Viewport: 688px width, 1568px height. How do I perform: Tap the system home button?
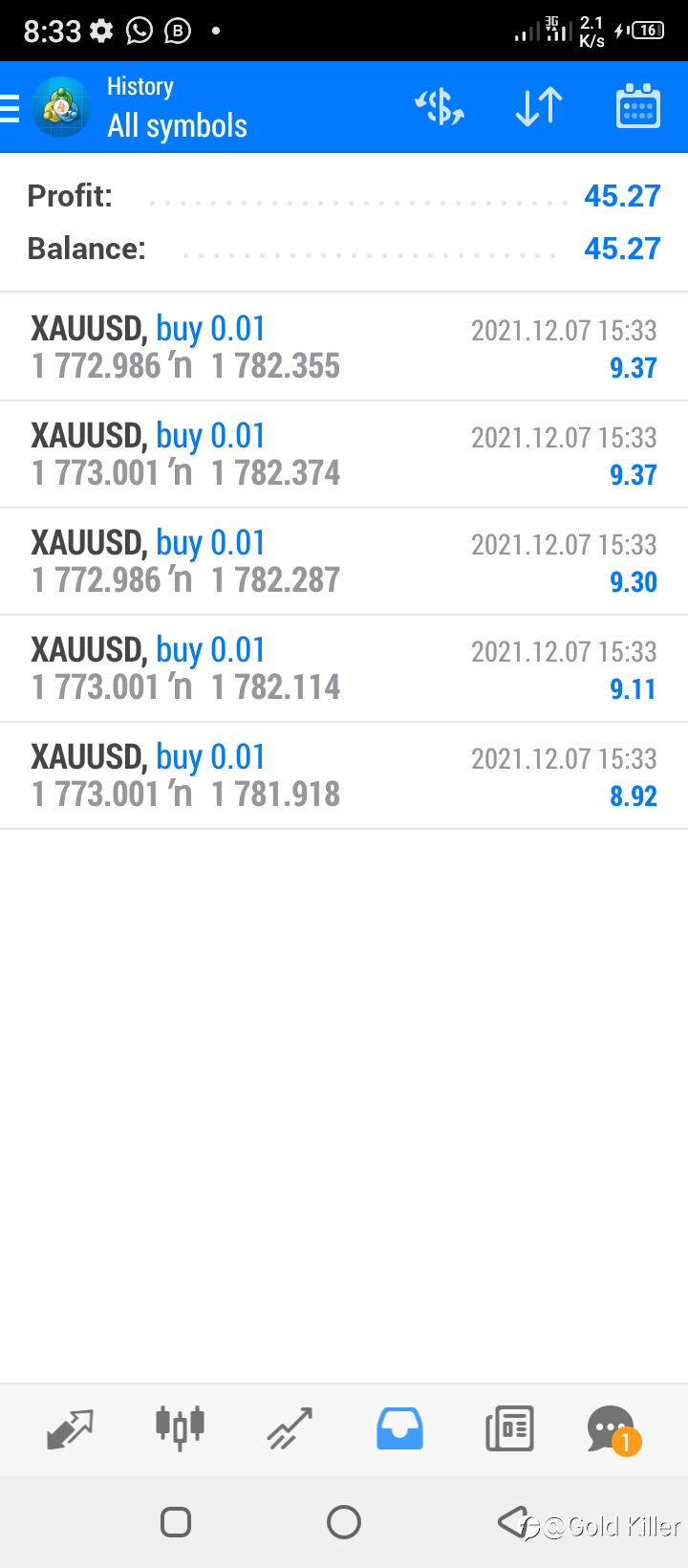344,1521
